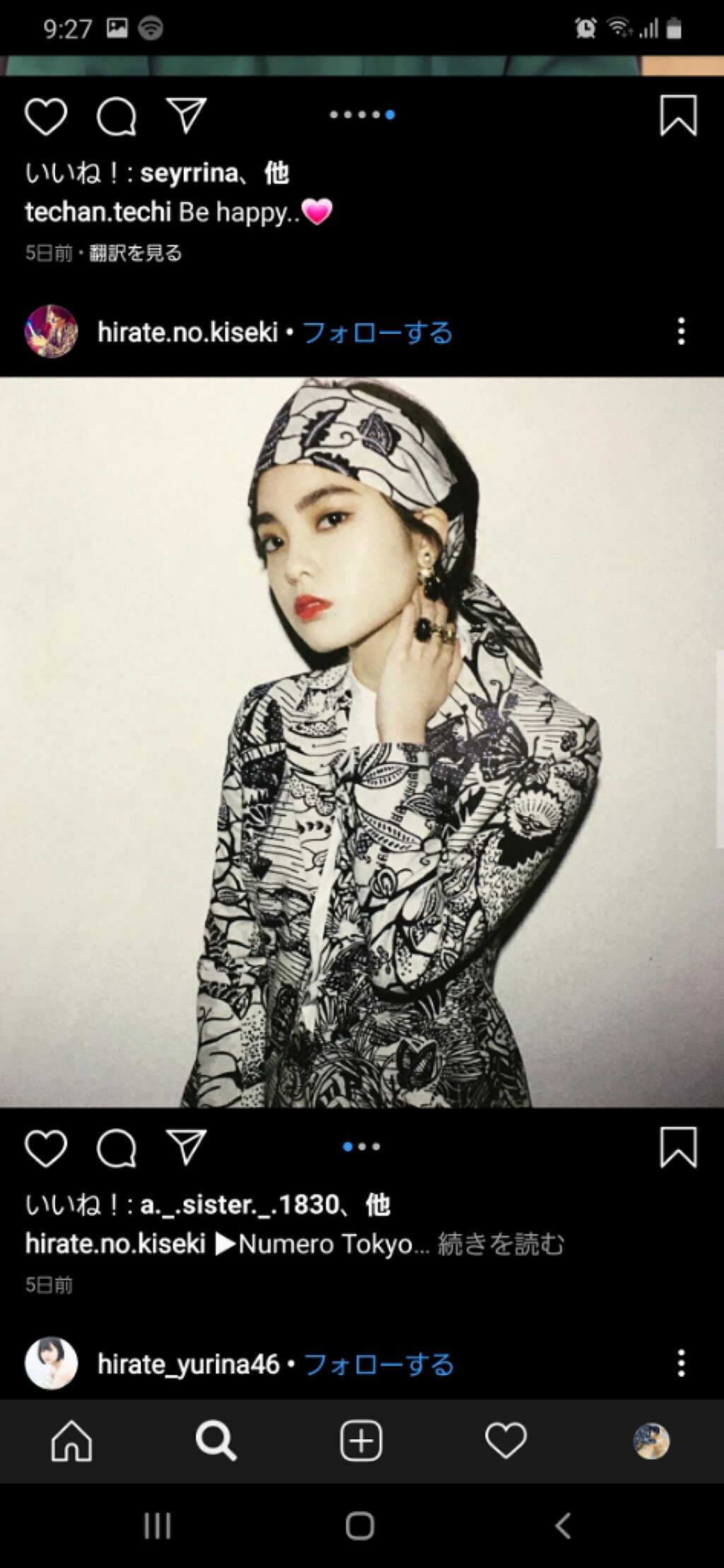The height and width of the screenshot is (1568, 724).
Task: Share the hirate.no.kiseki post
Action: 186,1146
